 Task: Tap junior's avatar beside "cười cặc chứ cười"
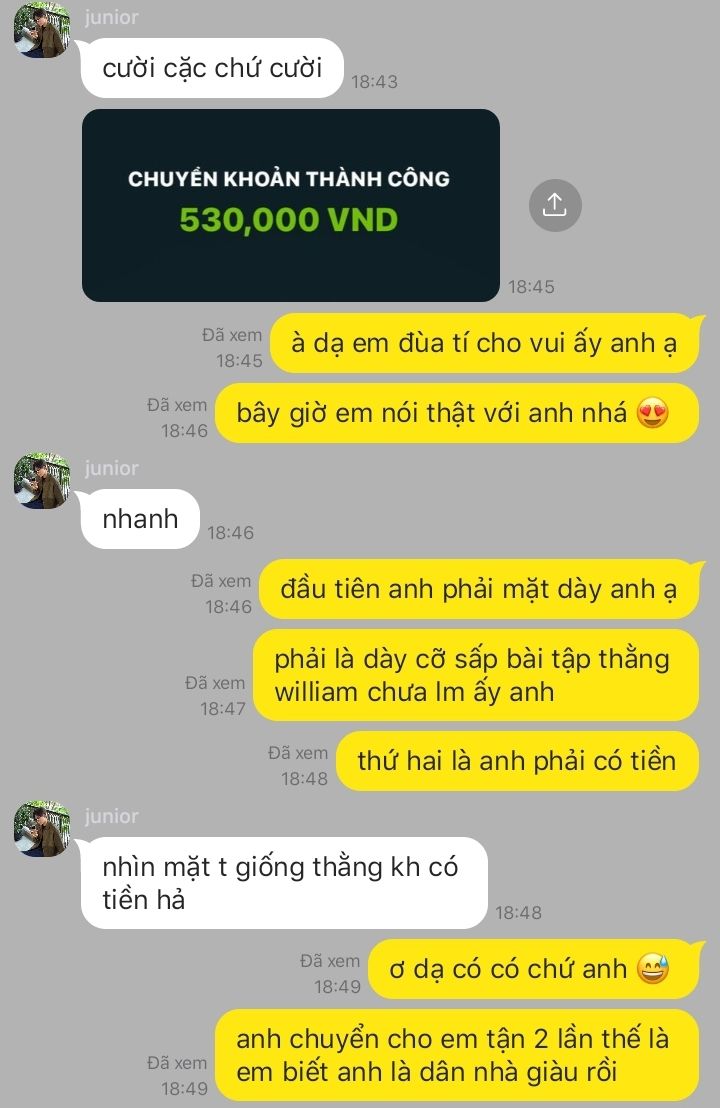42,30
